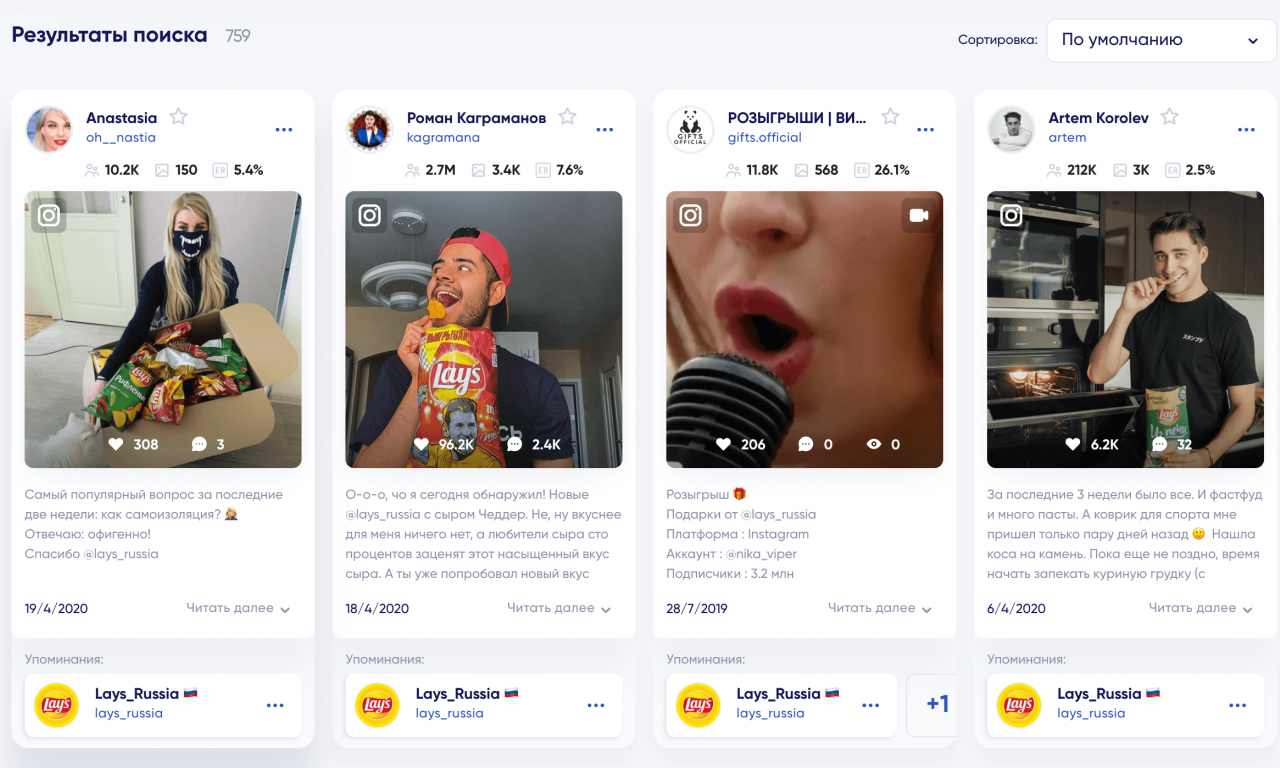This screenshot has width=1280, height=768.
Task: Expand 'Читать далее' on the 28/7/2019 post
Action: coord(880,608)
